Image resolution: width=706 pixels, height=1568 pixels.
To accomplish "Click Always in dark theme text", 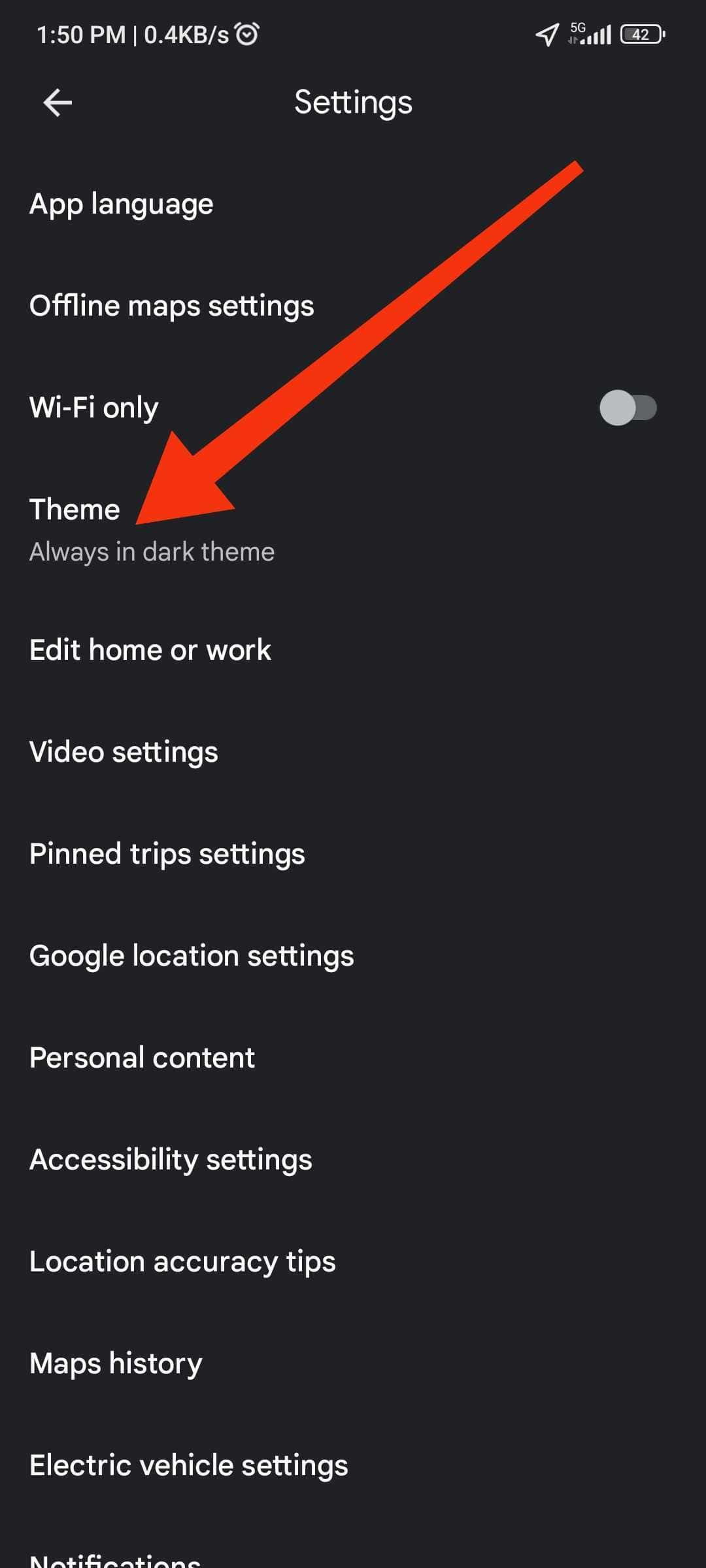I will pos(152,551).
